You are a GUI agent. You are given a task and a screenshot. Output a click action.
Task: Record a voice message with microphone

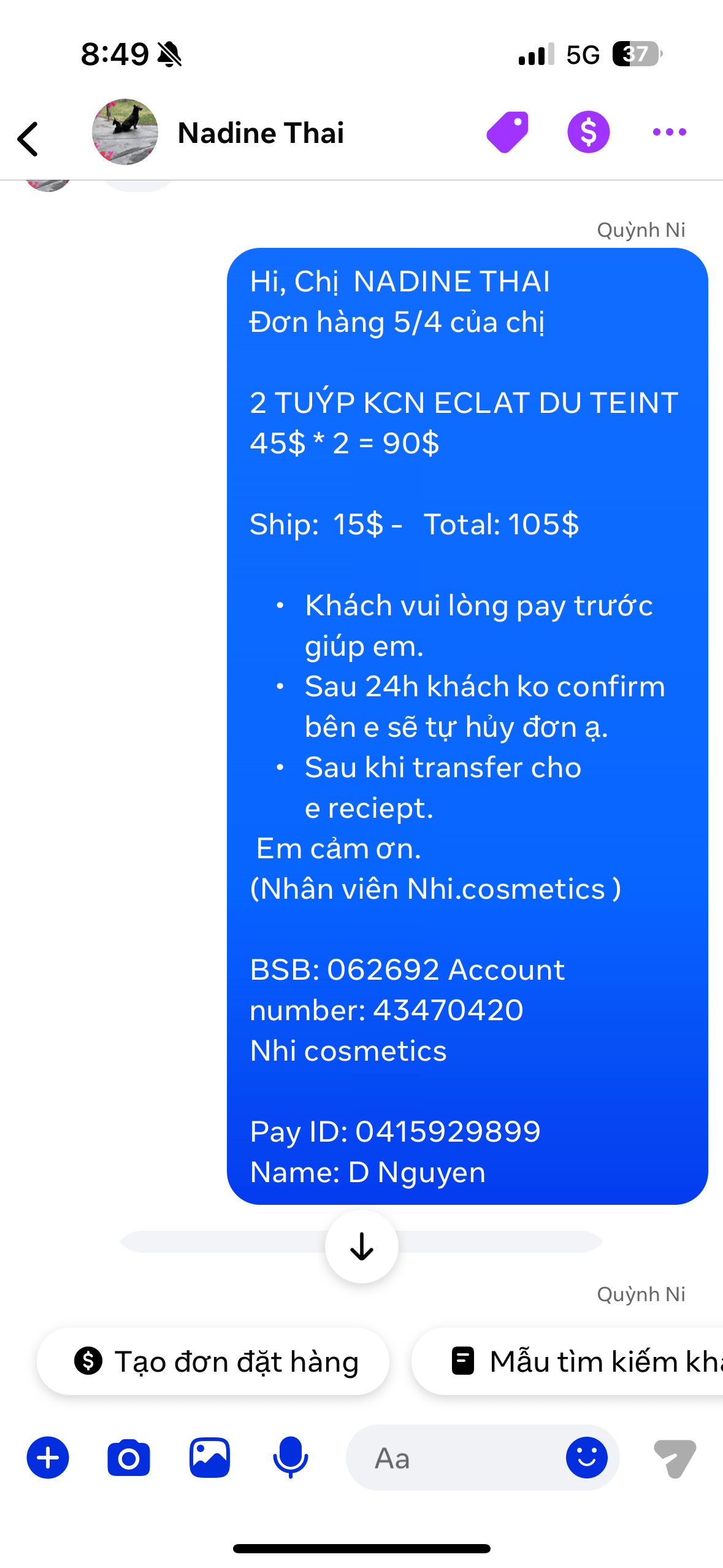click(290, 1458)
